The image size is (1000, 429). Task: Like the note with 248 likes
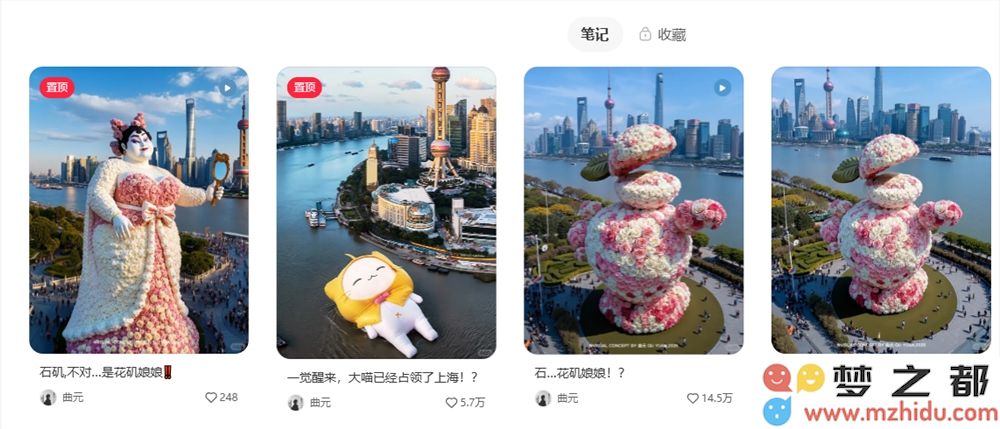211,397
